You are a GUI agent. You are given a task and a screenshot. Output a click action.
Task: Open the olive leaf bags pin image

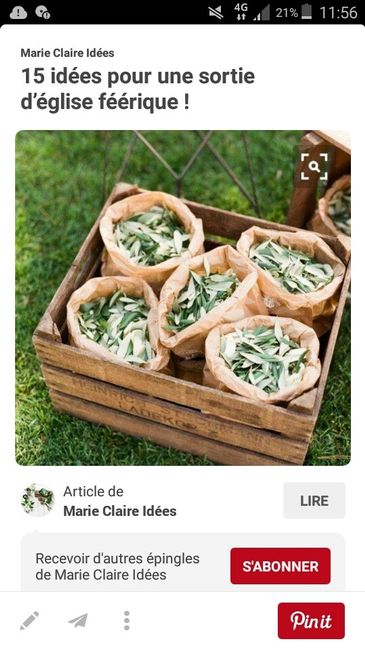(183, 298)
